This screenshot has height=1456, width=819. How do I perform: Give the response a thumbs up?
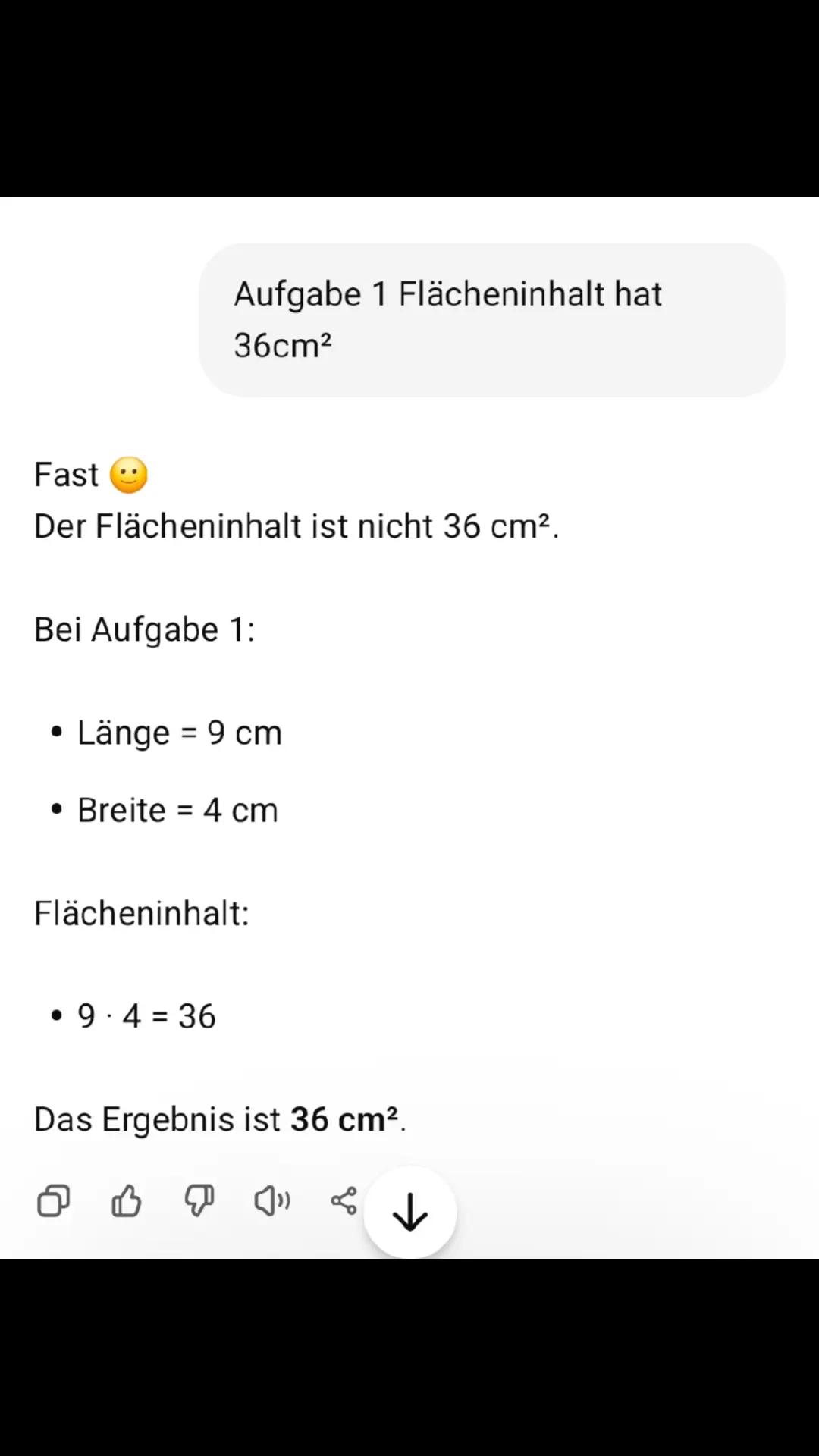coord(126,1200)
